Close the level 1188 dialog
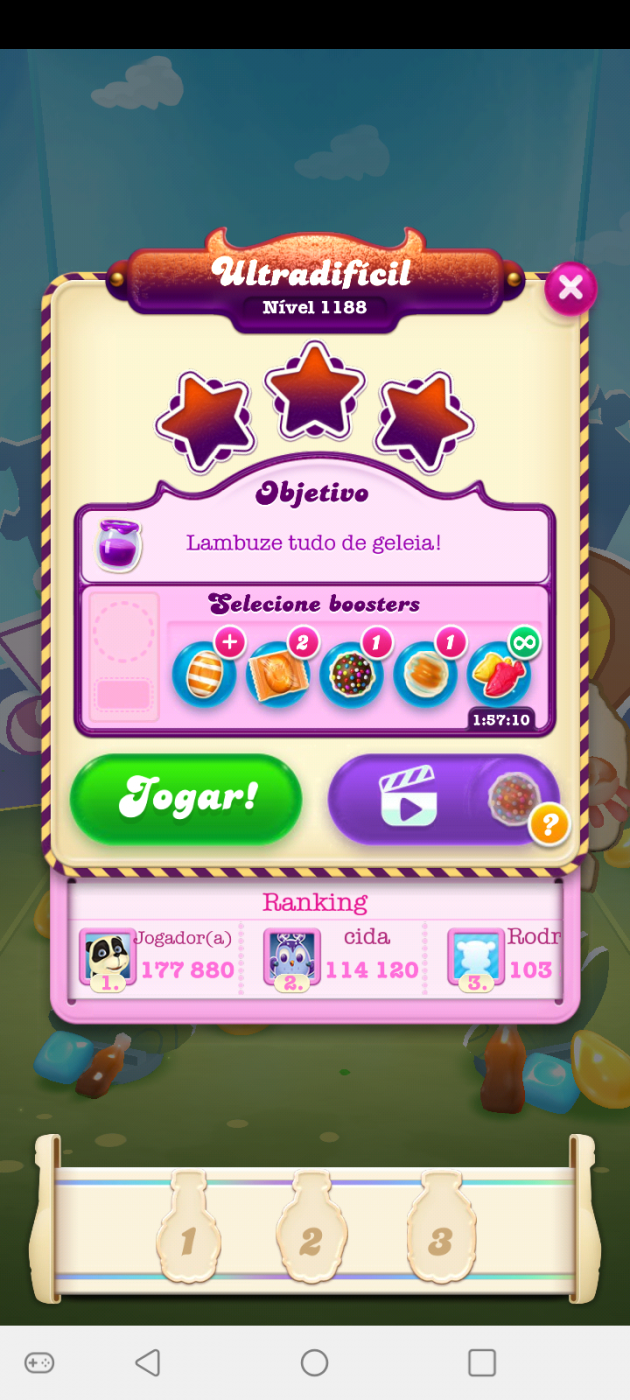Screen dimensions: 630x1400 [570, 288]
